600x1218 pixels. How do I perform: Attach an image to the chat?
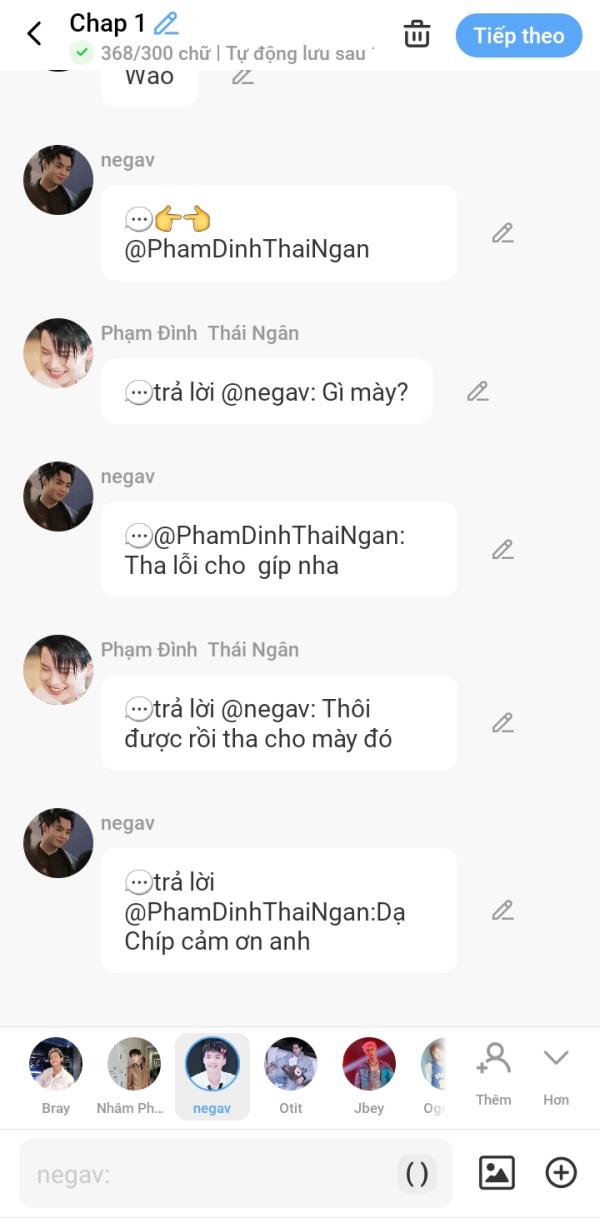[497, 1173]
